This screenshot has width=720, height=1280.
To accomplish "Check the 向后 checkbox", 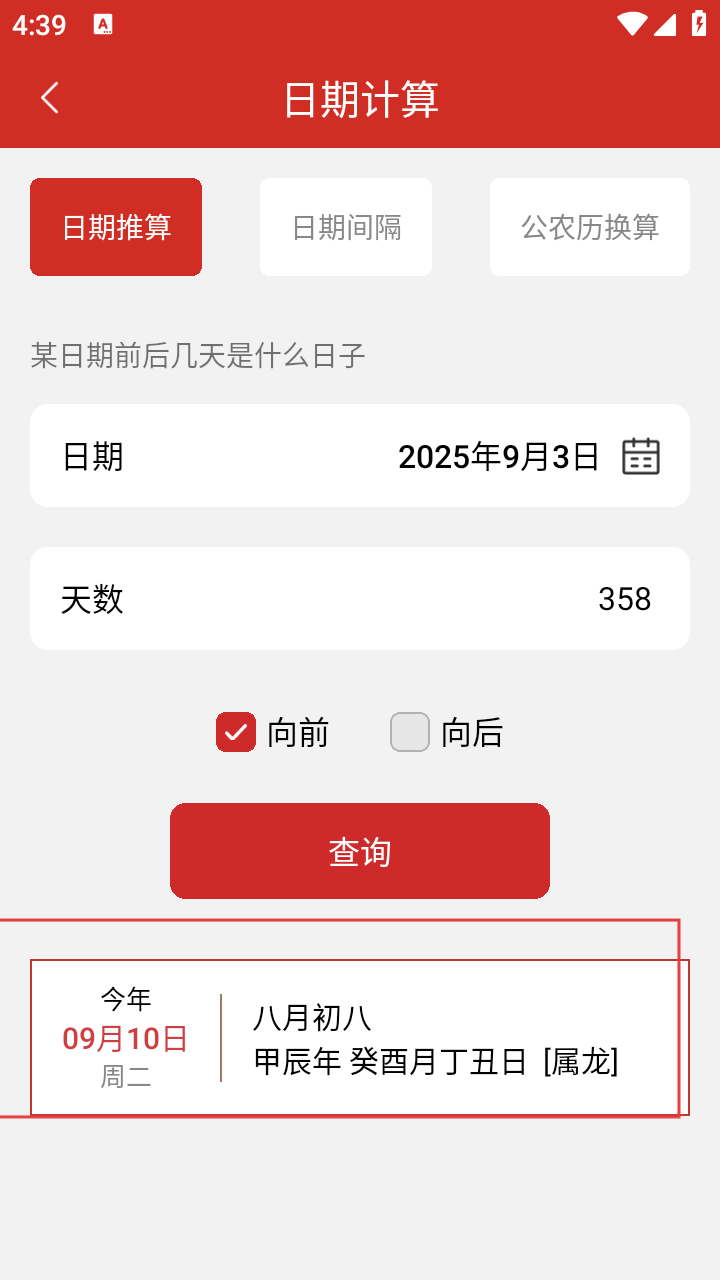I will tap(410, 732).
